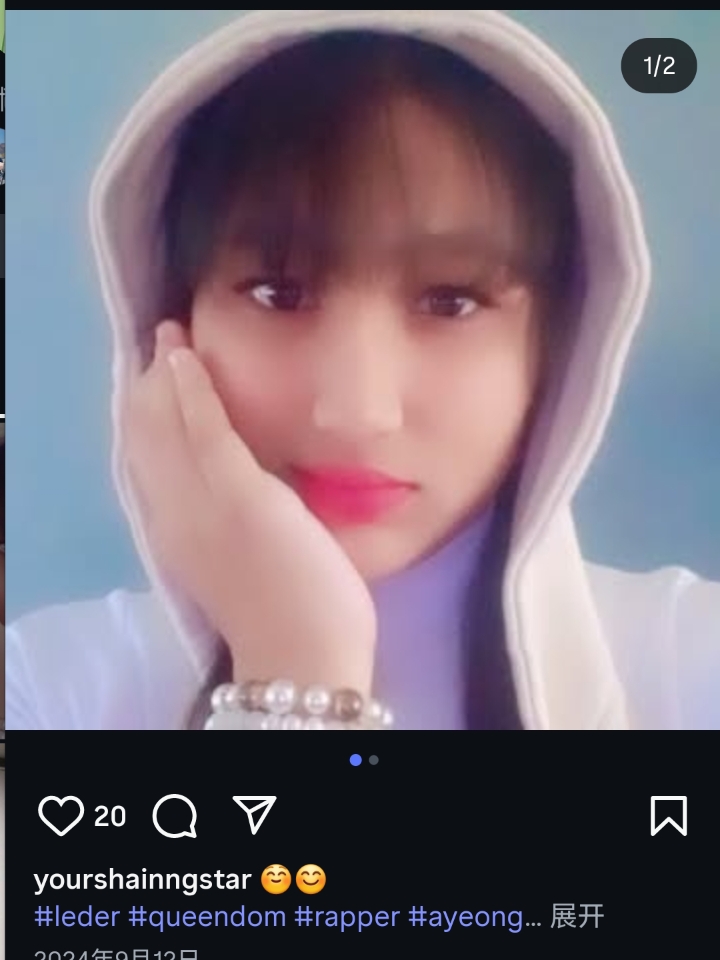Screen dimensions: 720x960
Task: Expand the caption with 展开
Action: [x=577, y=916]
